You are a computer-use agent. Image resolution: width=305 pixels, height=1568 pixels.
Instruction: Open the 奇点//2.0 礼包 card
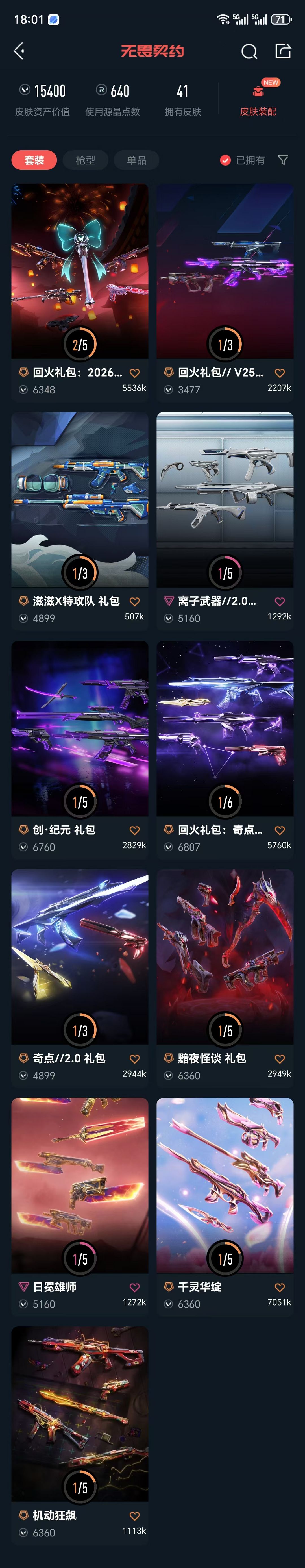[x=80, y=978]
